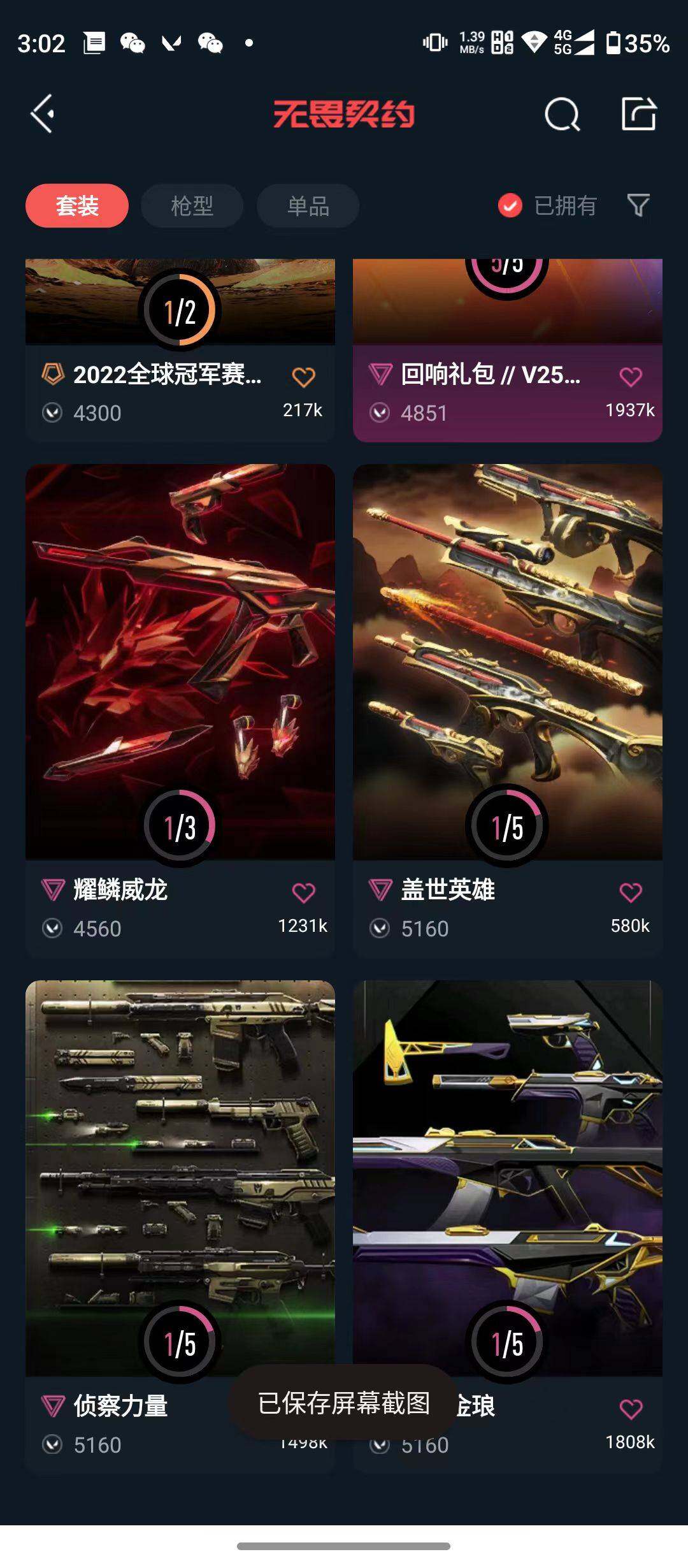Screen dimensions: 688x1568
Task: Like the 耀鳞威龙 bundle with the heart icon
Action: 303,892
